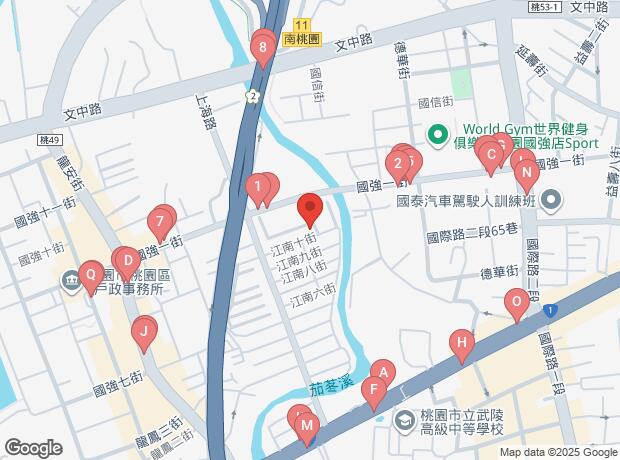Tap the marker labeled J
This screenshot has height=460, width=620.
pos(144,331)
